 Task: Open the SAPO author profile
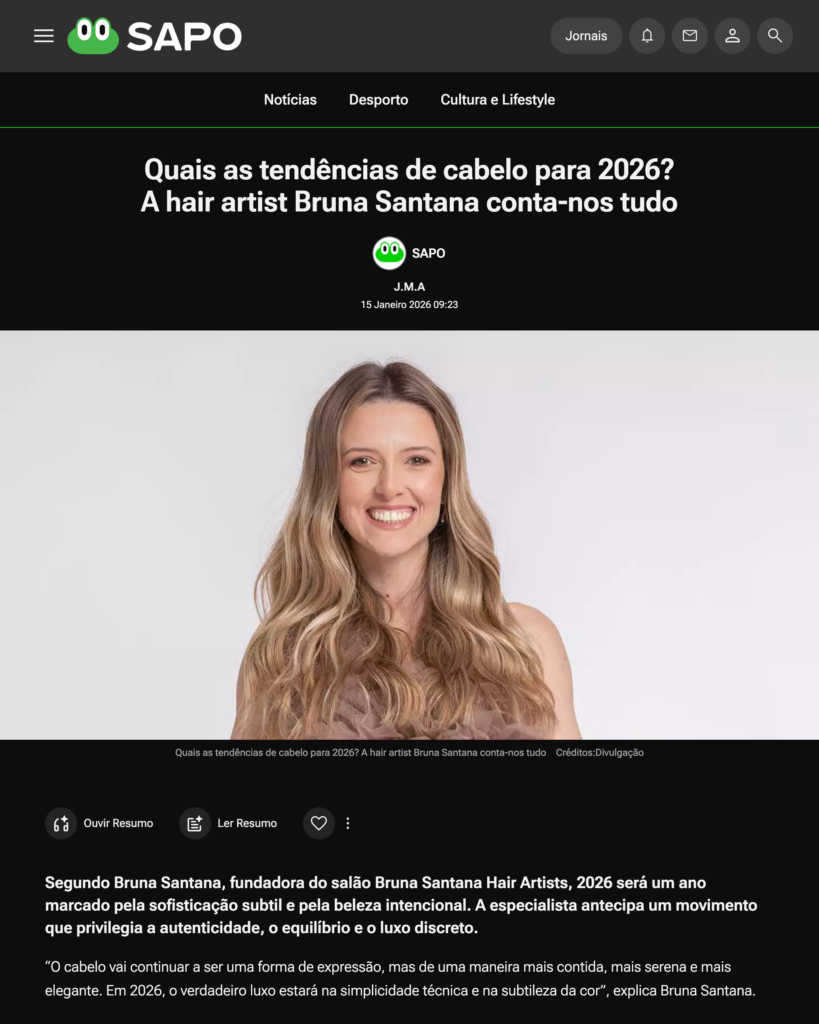tap(409, 253)
